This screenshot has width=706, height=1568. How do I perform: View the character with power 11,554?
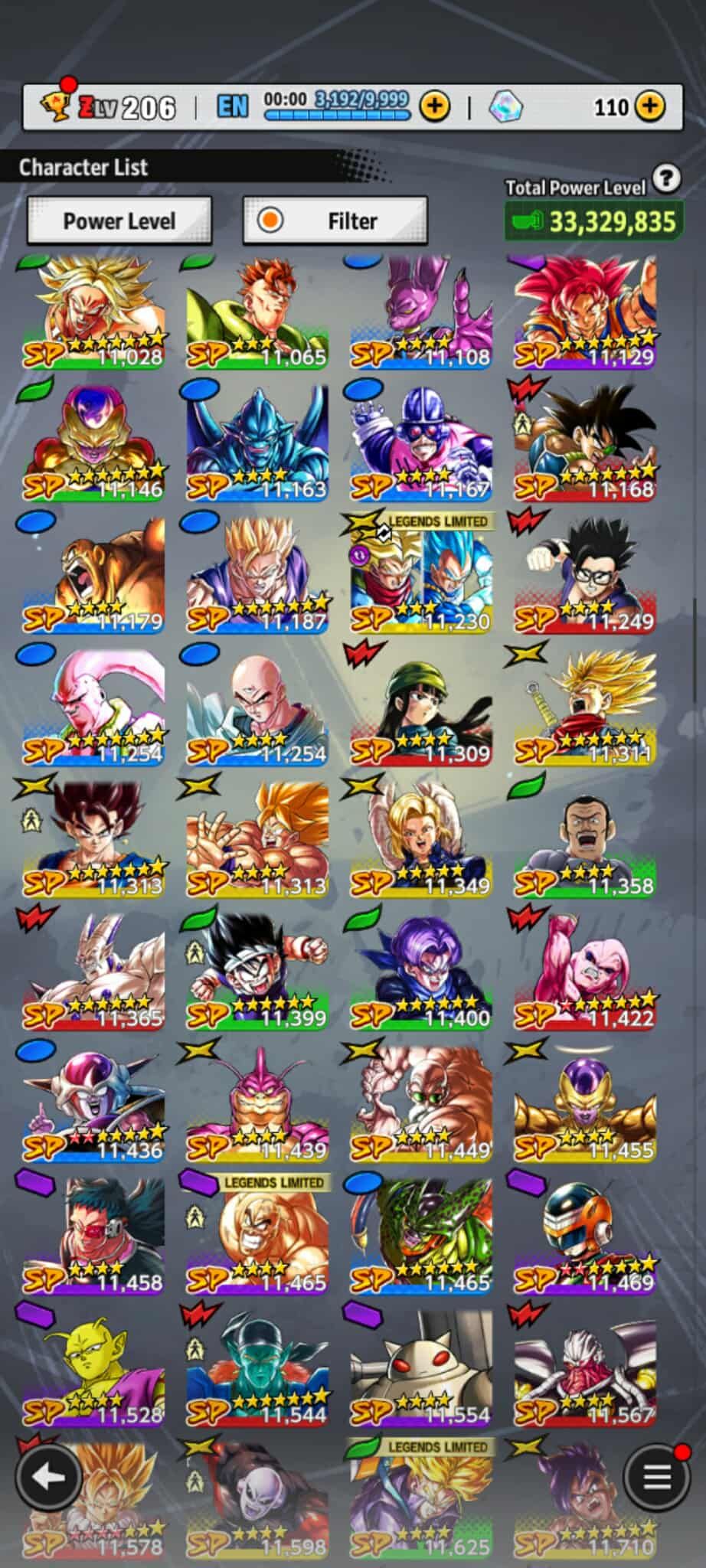(x=420, y=1369)
